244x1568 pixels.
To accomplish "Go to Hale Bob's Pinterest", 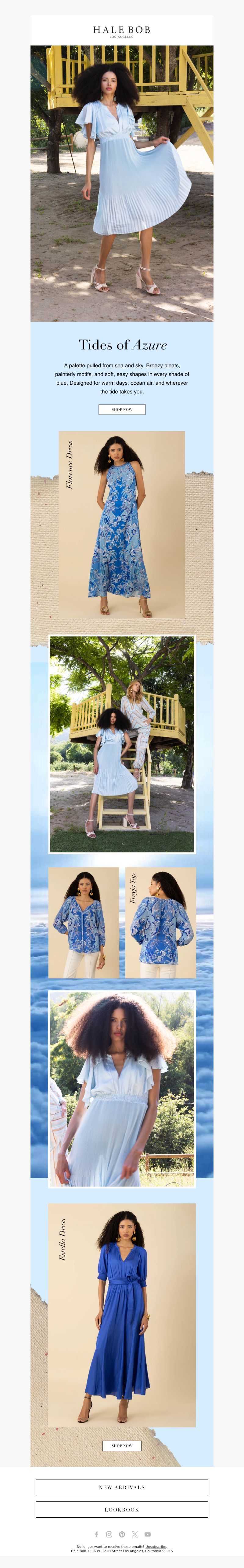I will [122, 1534].
